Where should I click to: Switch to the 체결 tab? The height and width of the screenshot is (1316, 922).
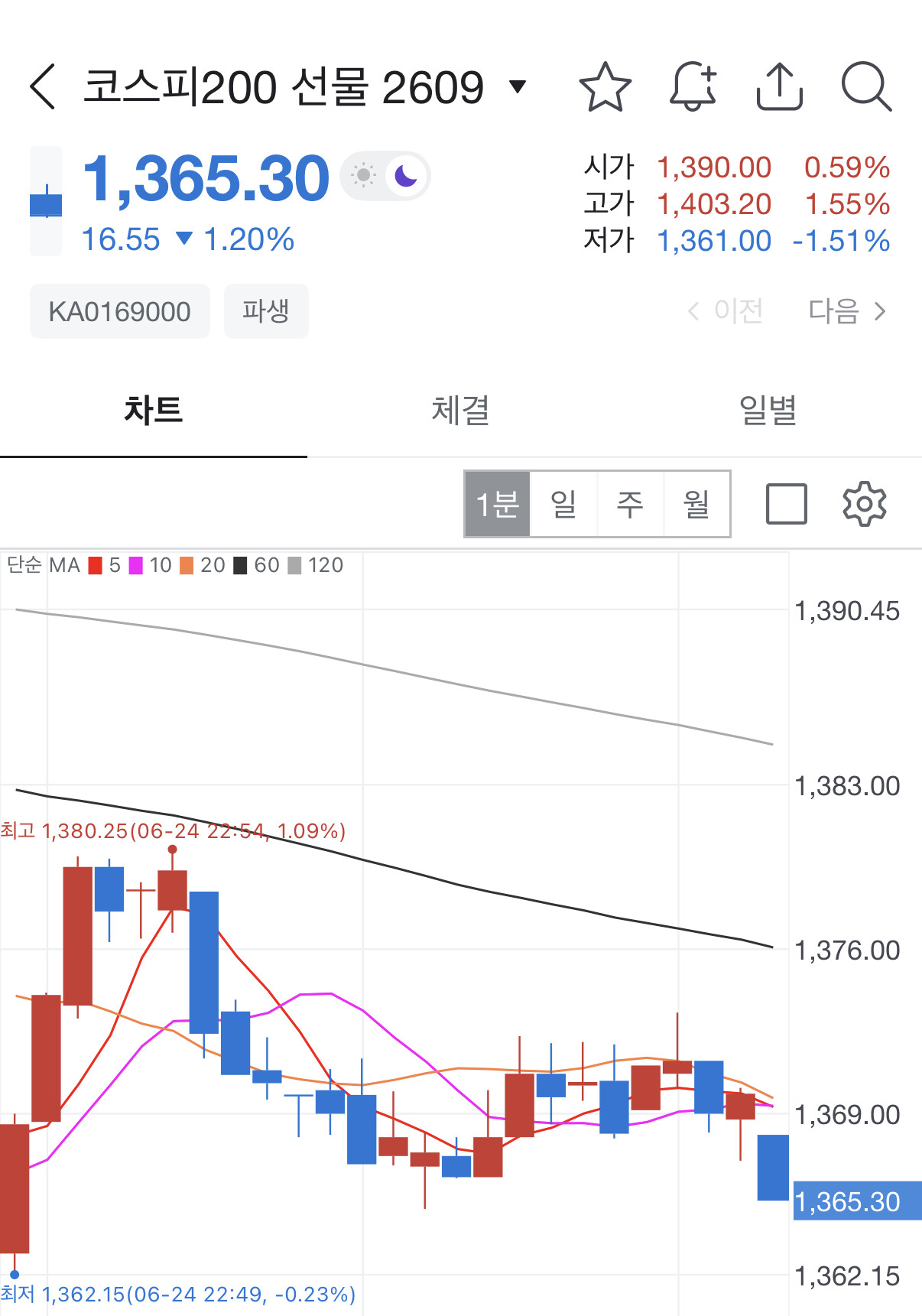pyautogui.click(x=460, y=411)
